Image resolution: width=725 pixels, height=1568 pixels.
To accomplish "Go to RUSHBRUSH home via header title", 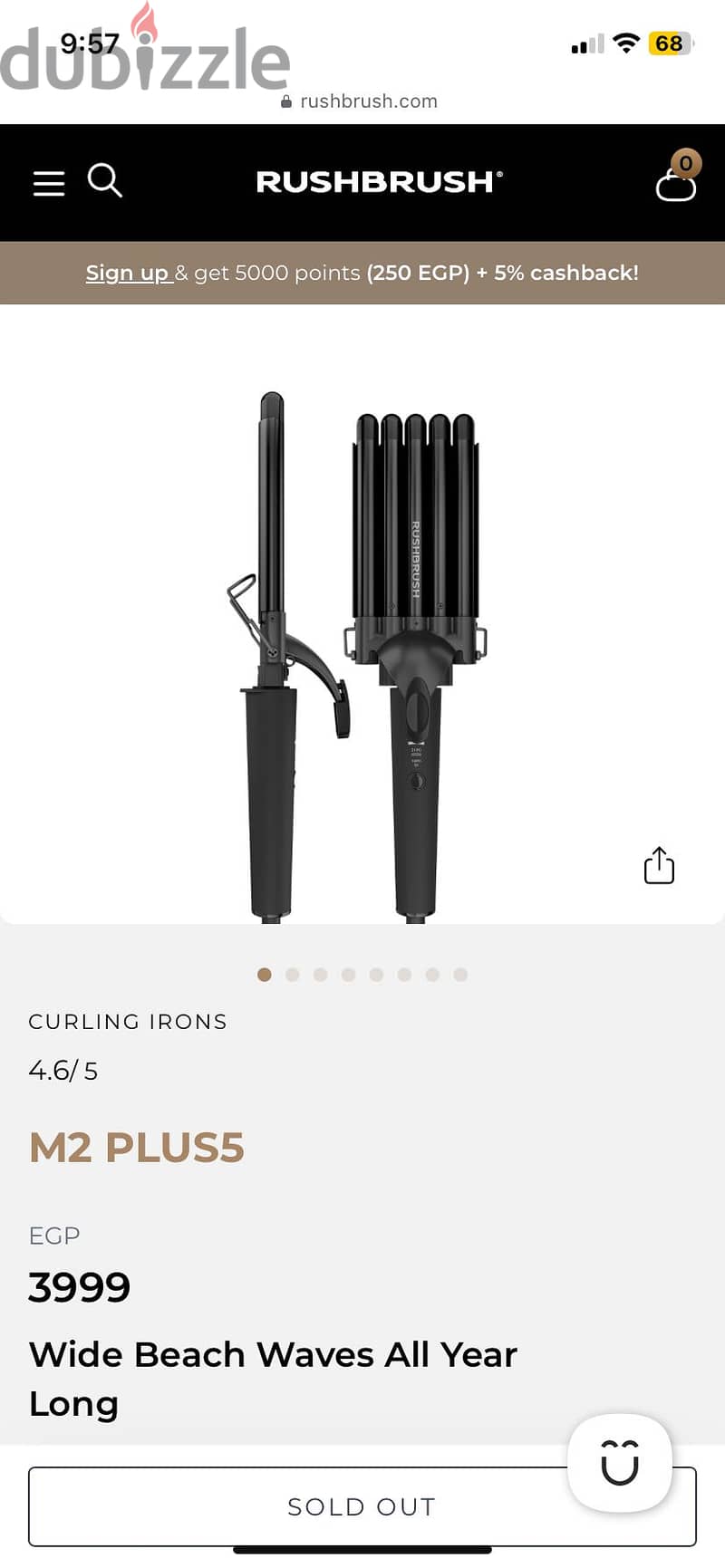I will 379,181.
